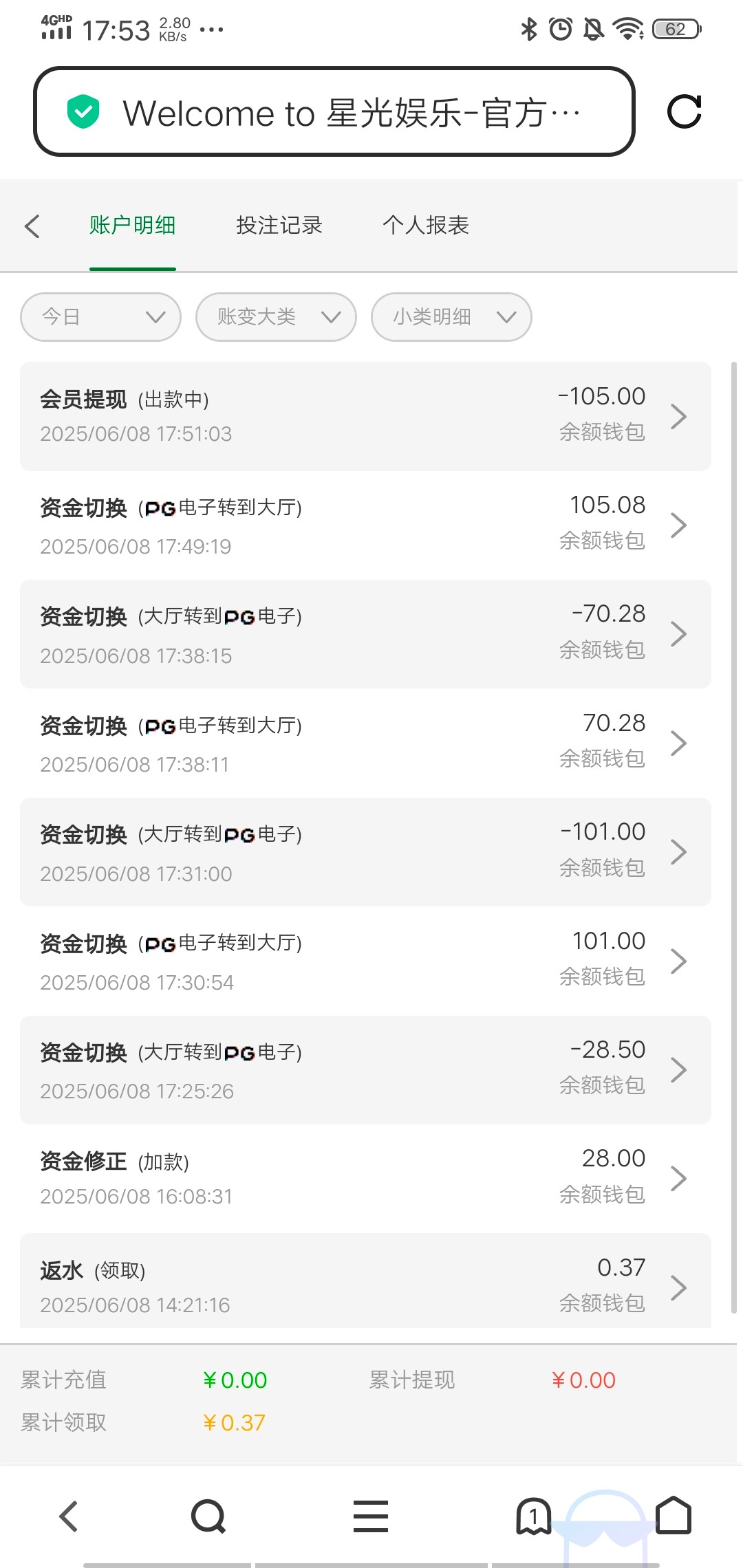Go back using the arrow beside 账户明细

coord(32,226)
